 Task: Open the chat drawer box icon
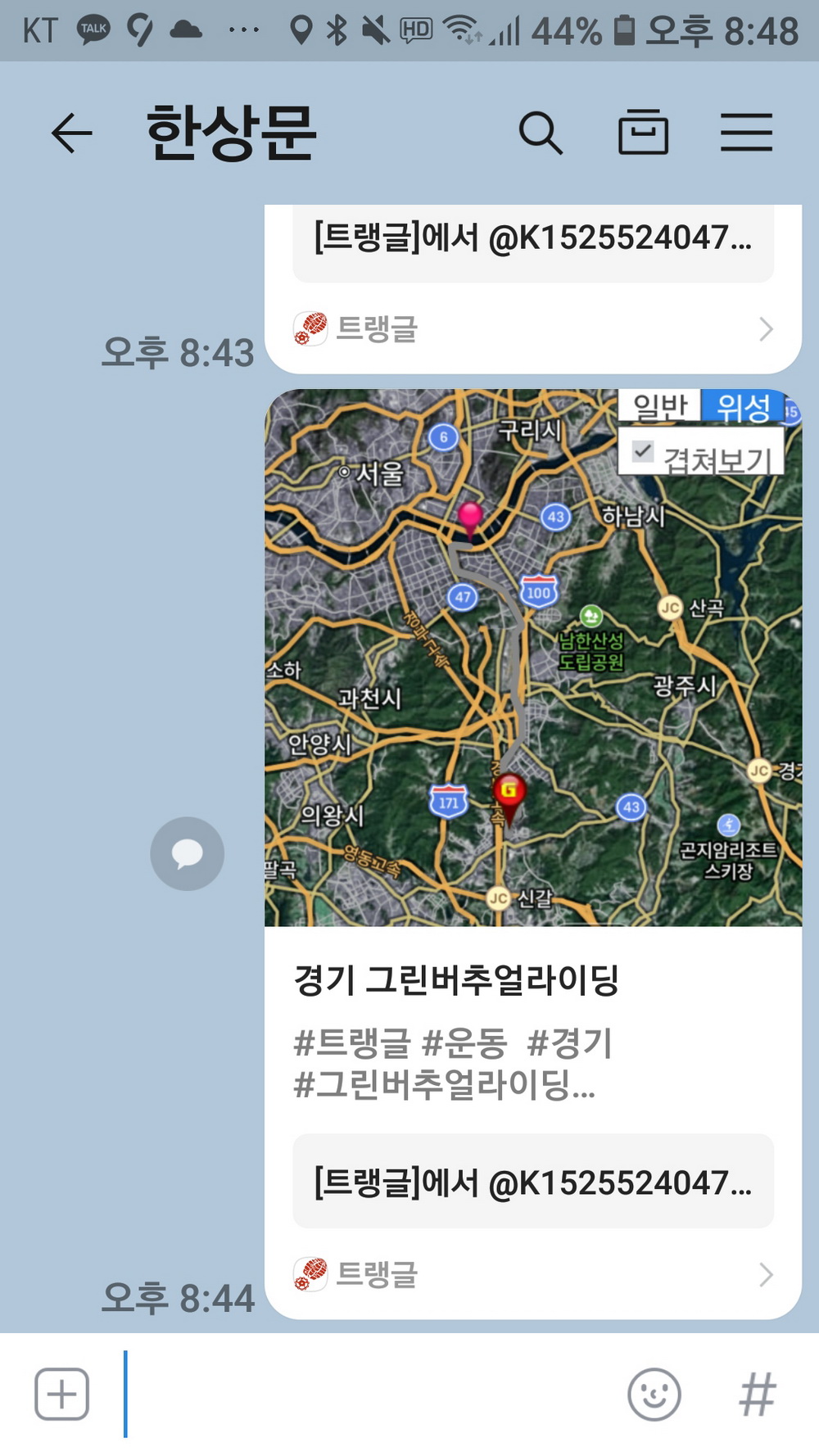643,133
